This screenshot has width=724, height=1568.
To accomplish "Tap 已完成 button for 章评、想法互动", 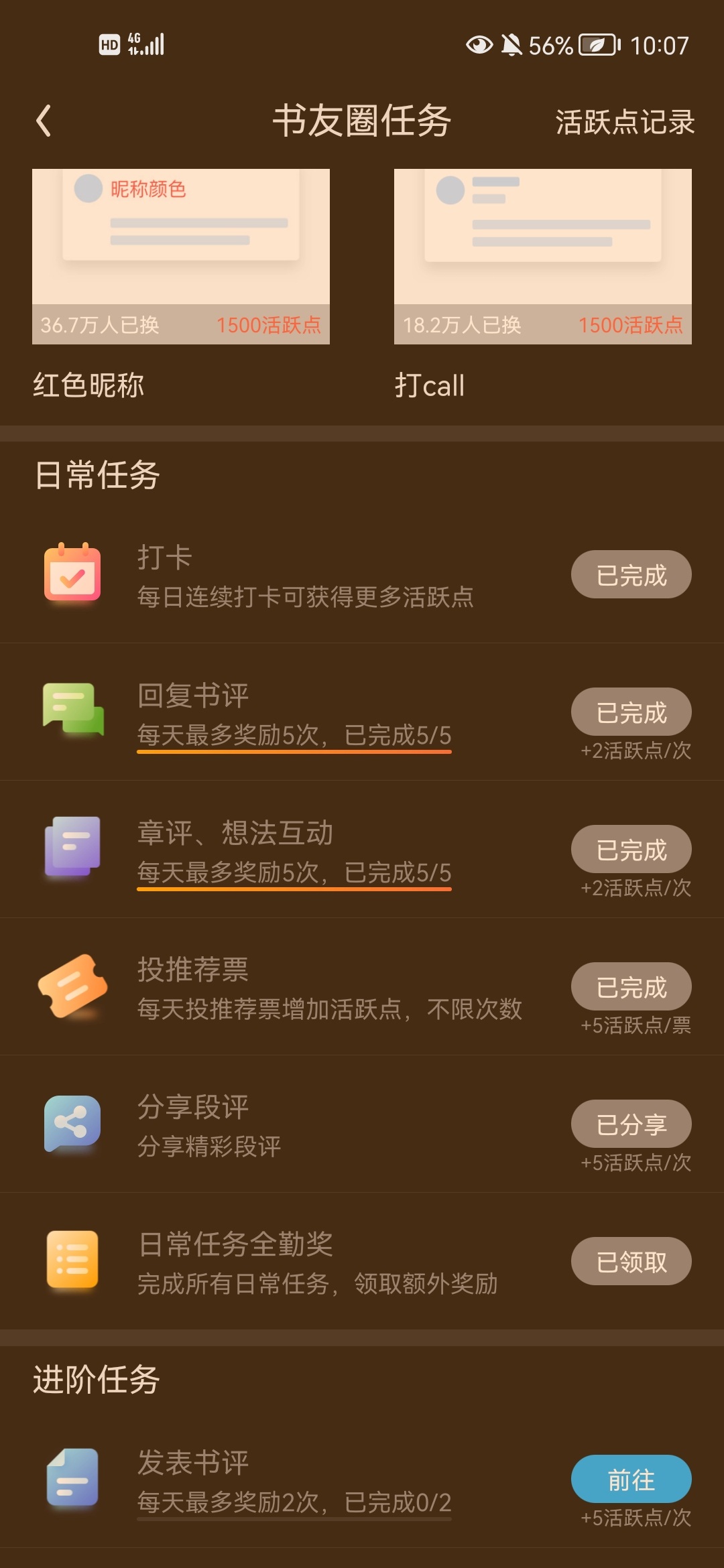I will pos(631,850).
